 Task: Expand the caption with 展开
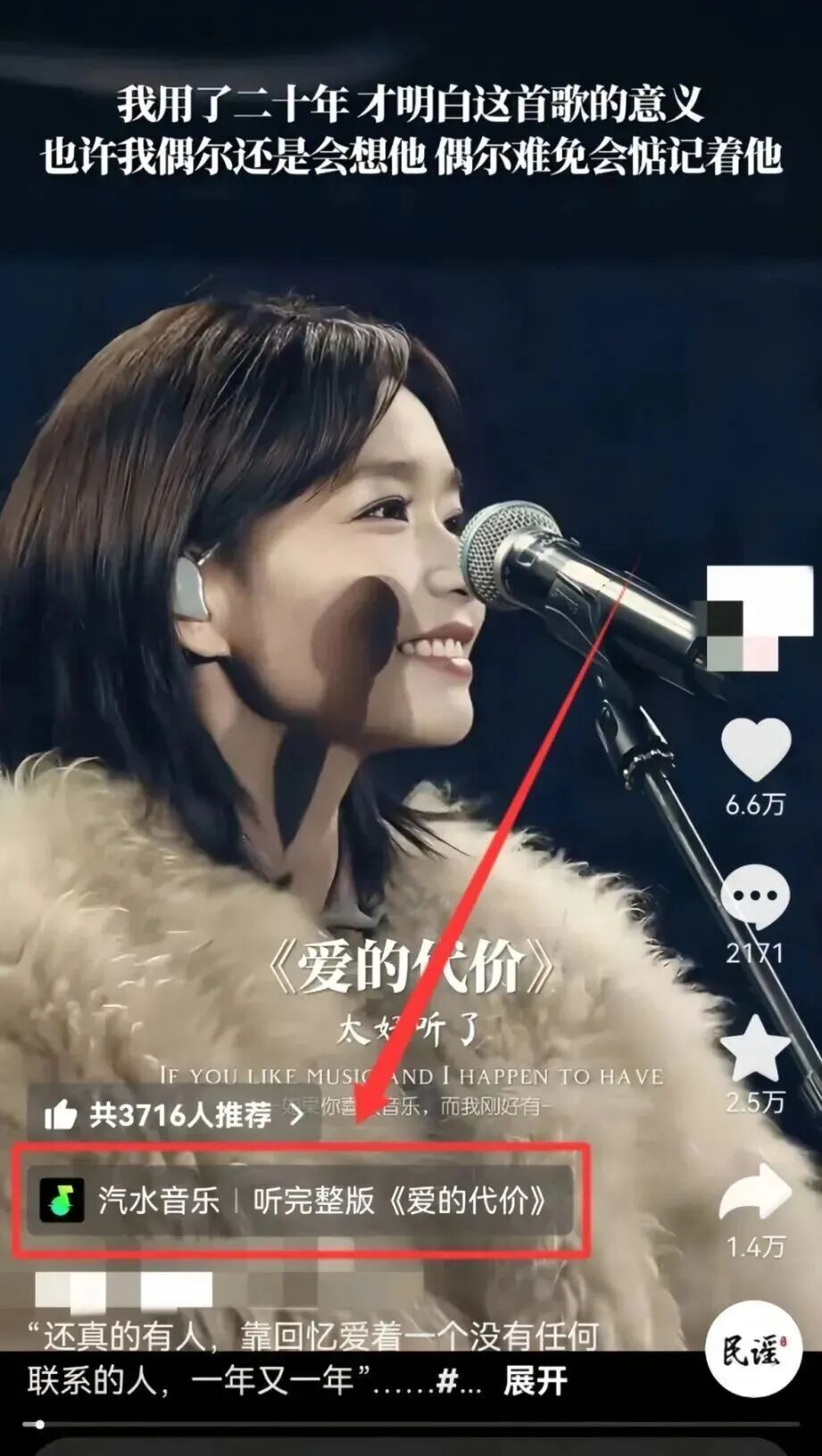535,1381
